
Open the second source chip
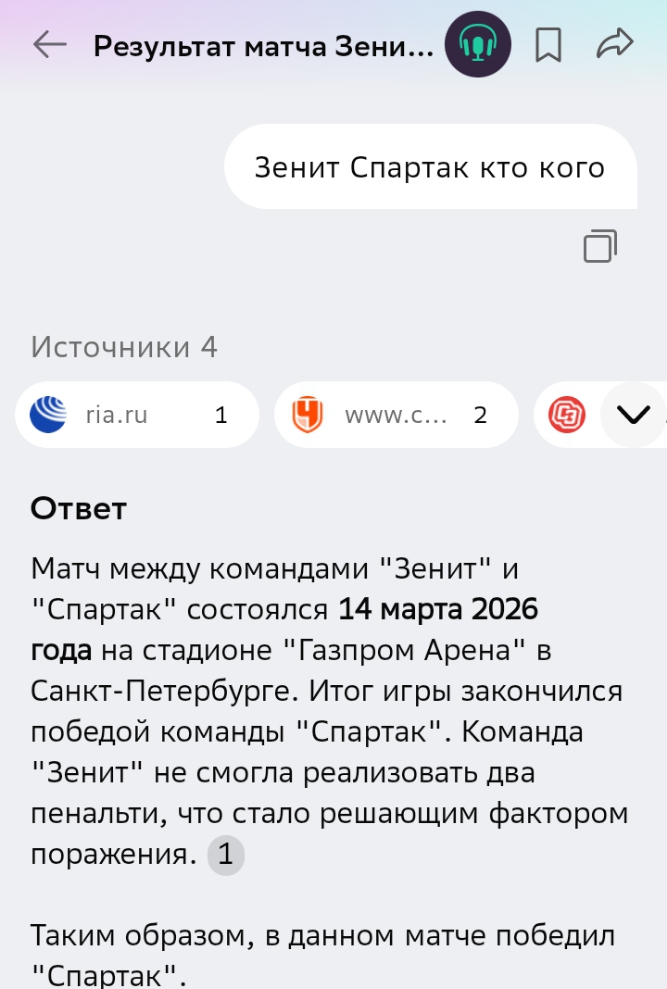coord(396,414)
